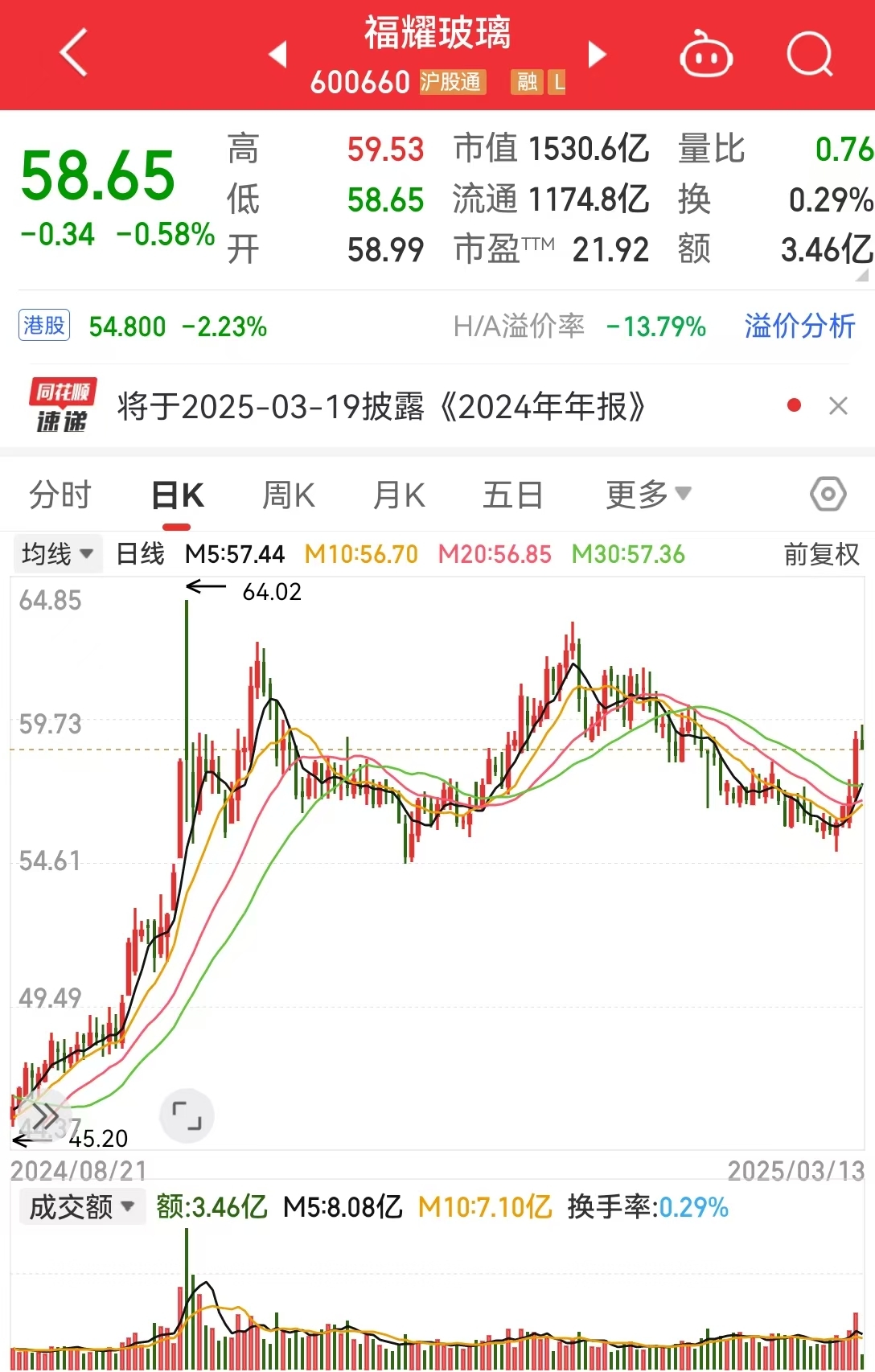Change the 前复权 adjustment setting
875x1372 pixels.
(x=821, y=554)
